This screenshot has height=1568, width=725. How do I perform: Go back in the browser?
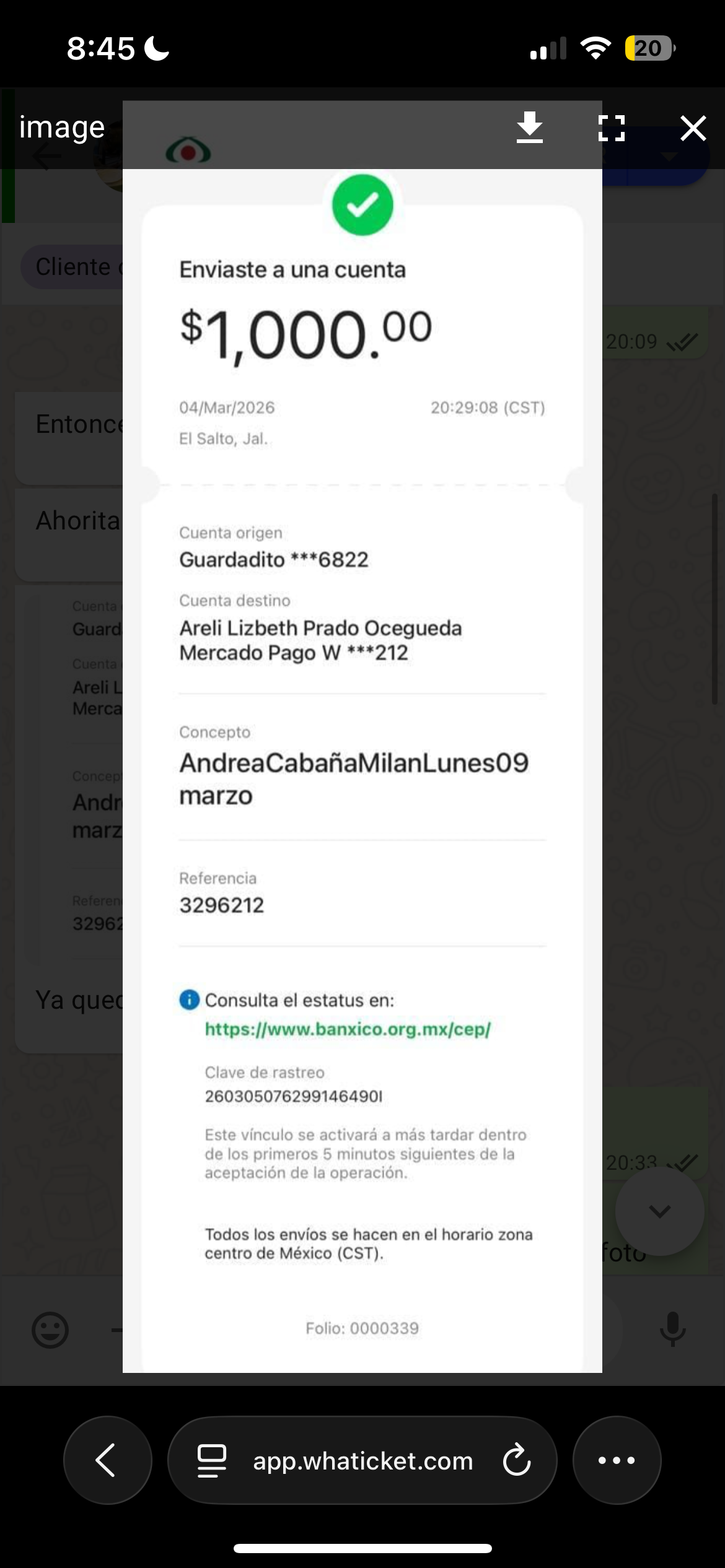click(x=107, y=1460)
